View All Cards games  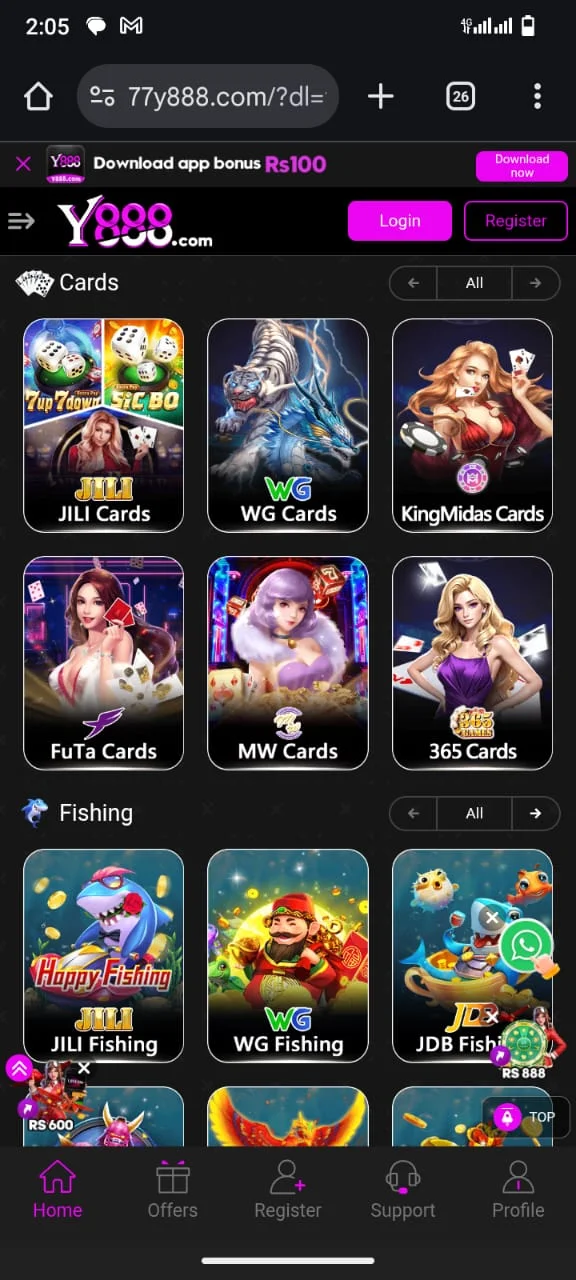tap(475, 283)
